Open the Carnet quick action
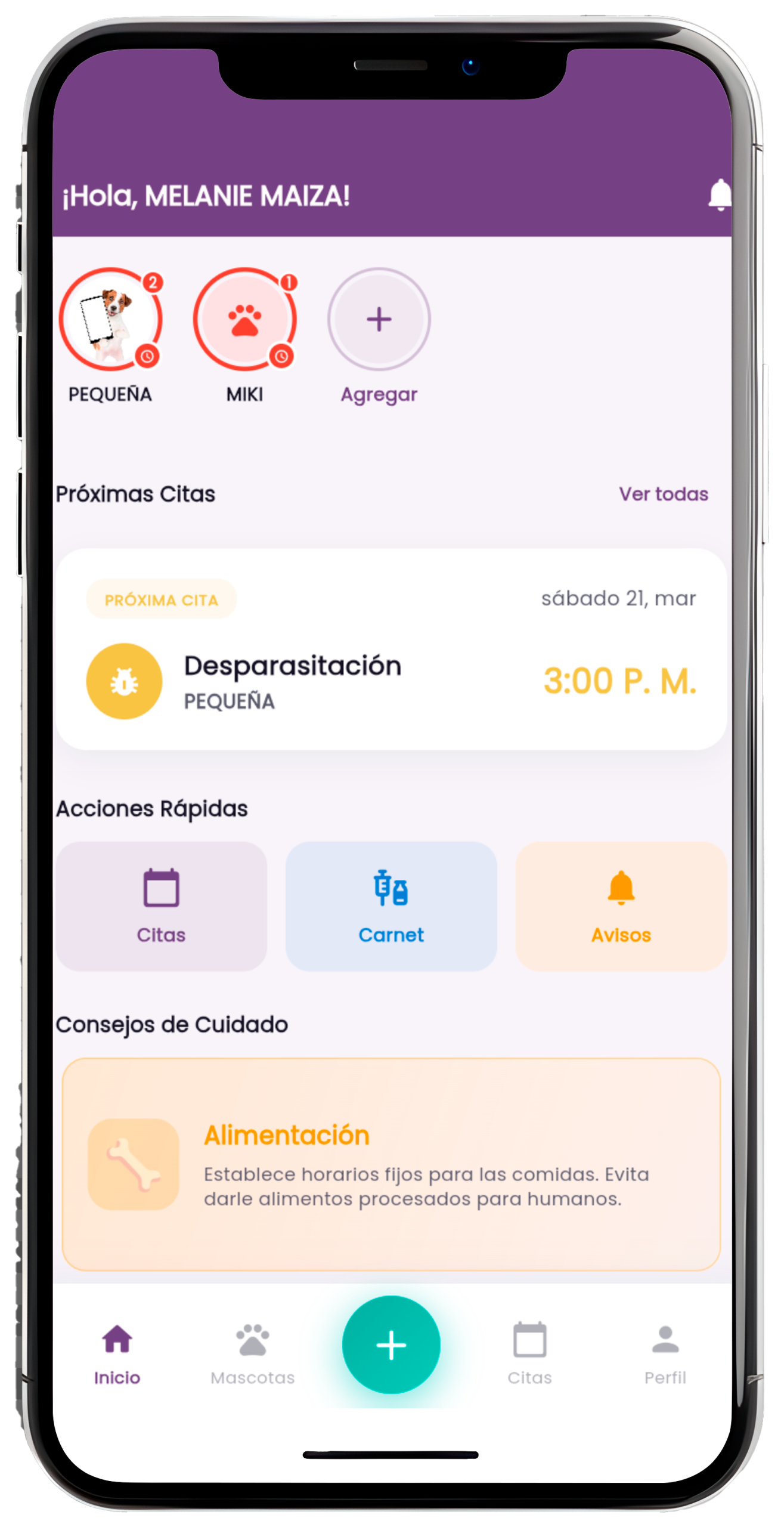The height and width of the screenshot is (1527, 784). [x=391, y=905]
